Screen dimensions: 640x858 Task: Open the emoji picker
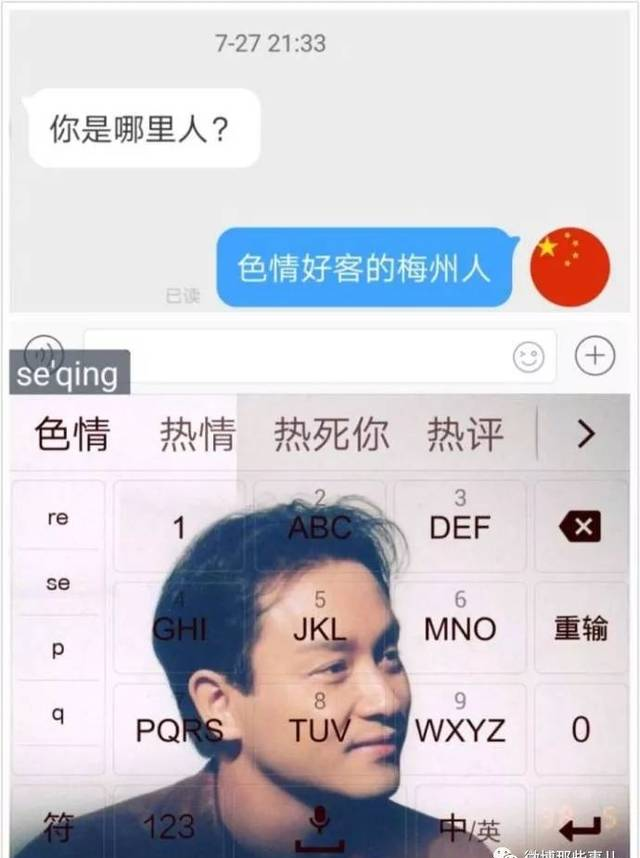pos(528,357)
